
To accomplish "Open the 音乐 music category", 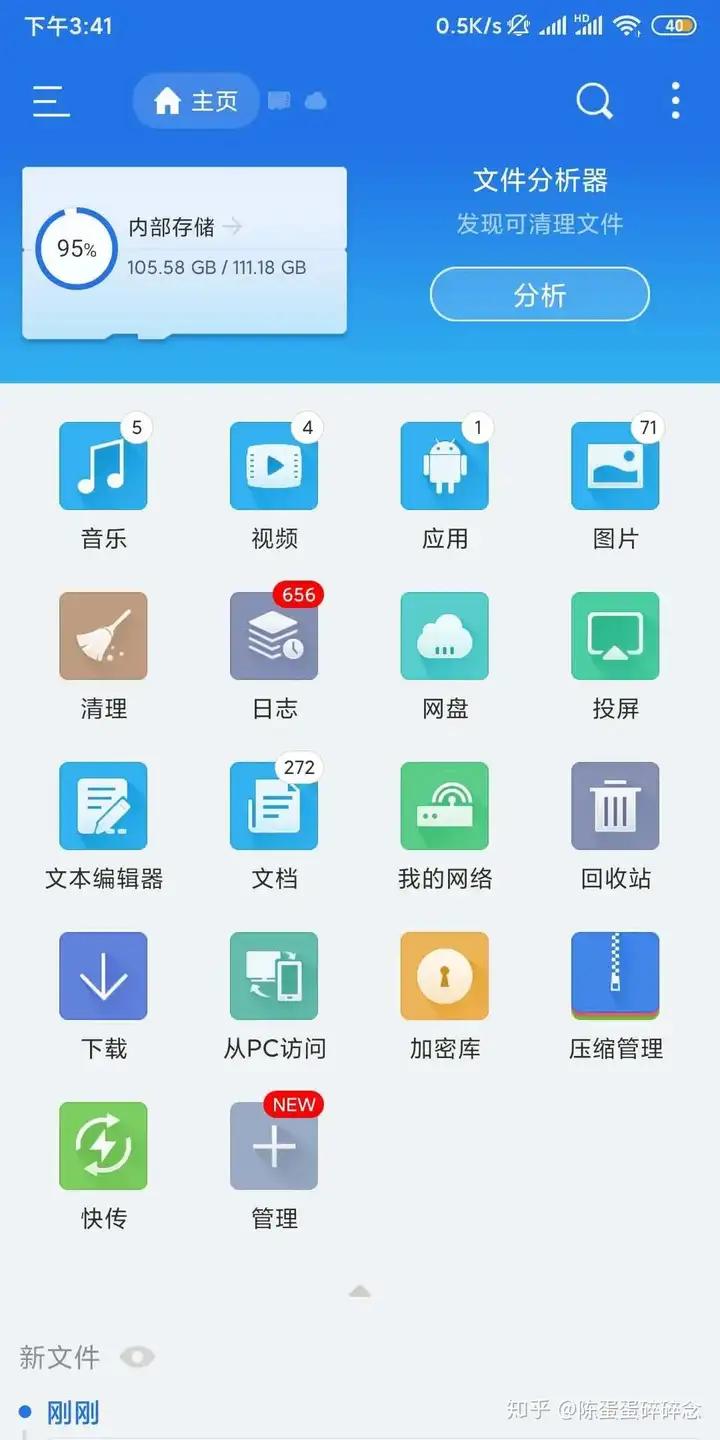I will click(104, 485).
